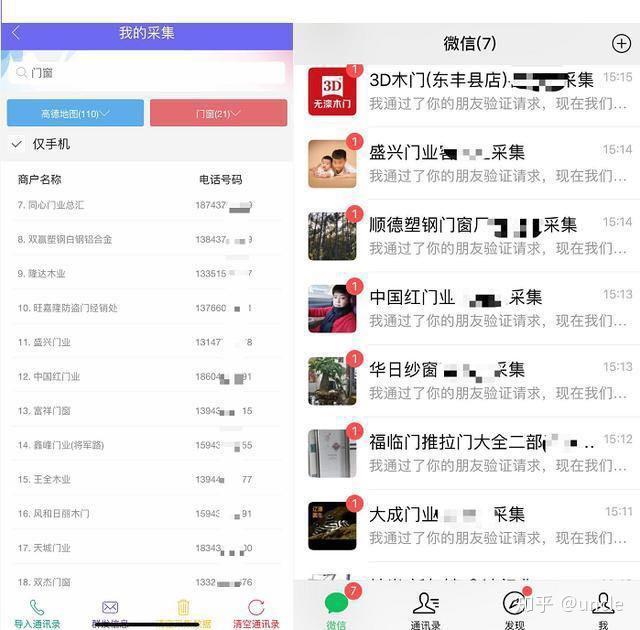
Task: Tap the envelope message button
Action: point(110,612)
